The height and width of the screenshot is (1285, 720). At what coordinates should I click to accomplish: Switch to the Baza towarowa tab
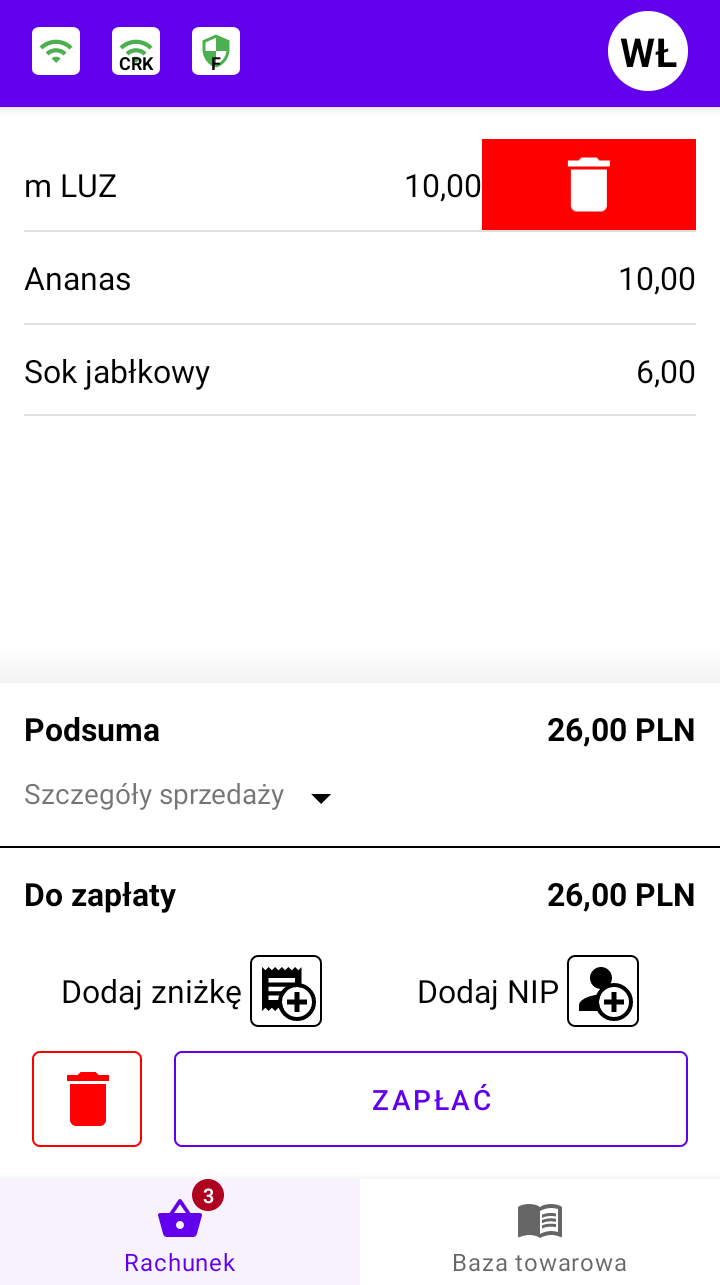(x=540, y=1231)
